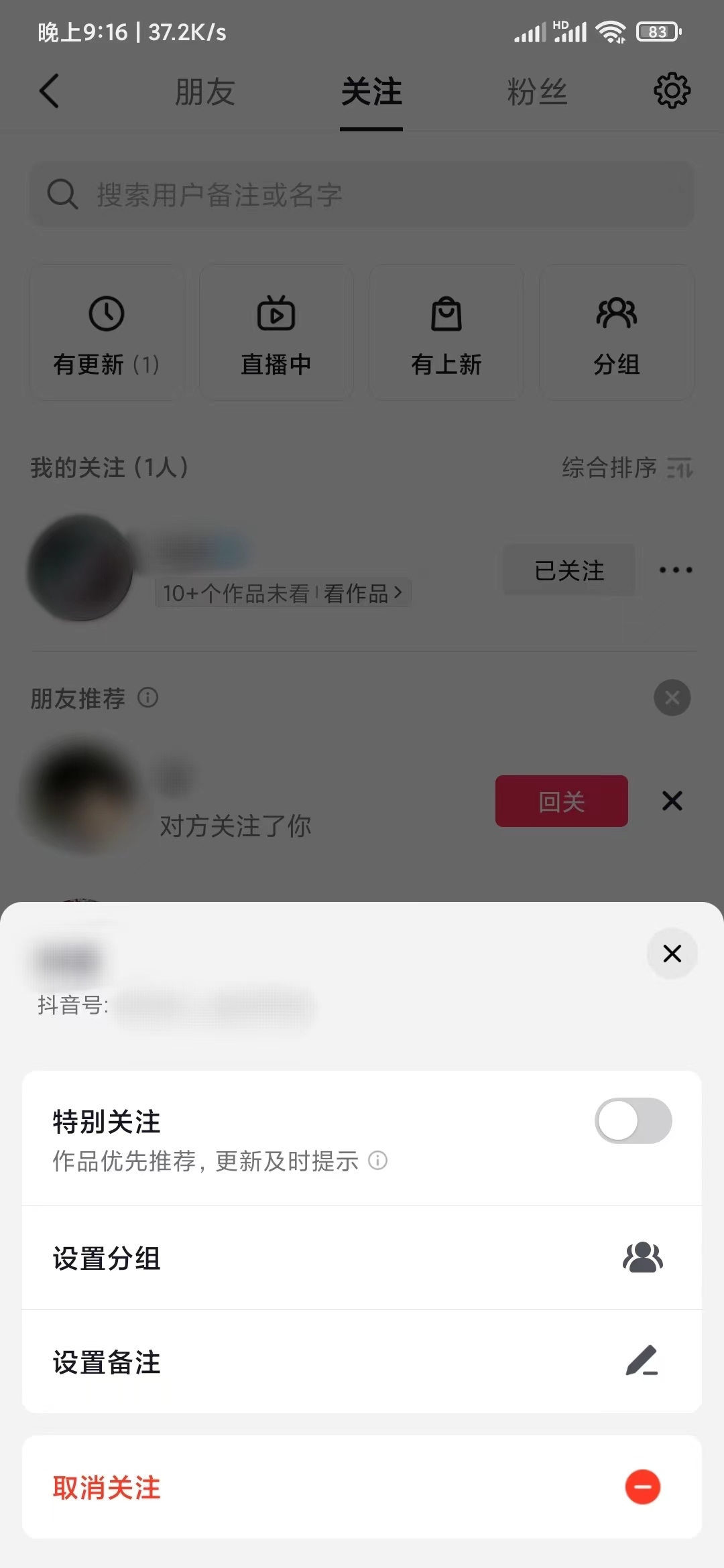724x1568 pixels.
Task: Tap the search users input field
Action: pos(362,194)
